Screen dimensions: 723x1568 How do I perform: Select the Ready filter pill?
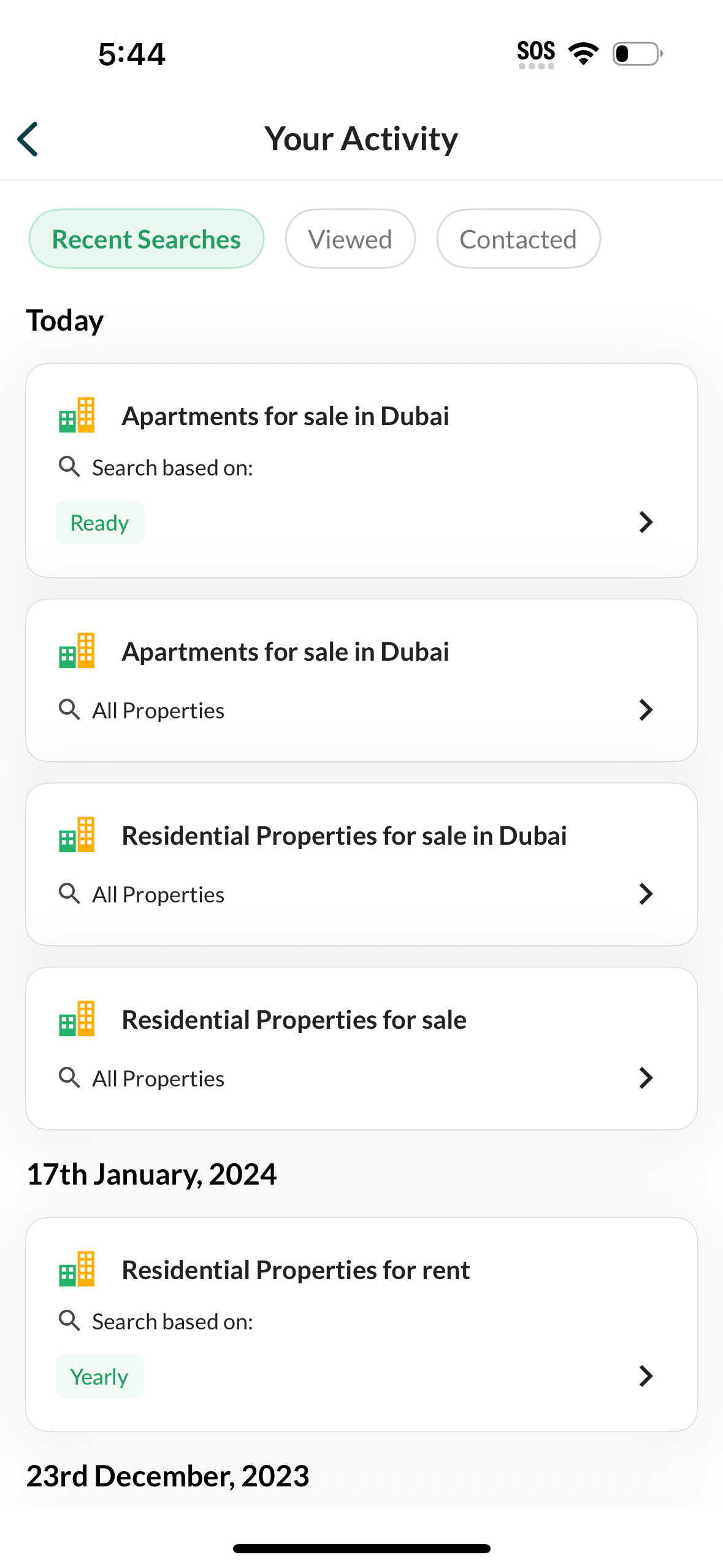point(99,522)
